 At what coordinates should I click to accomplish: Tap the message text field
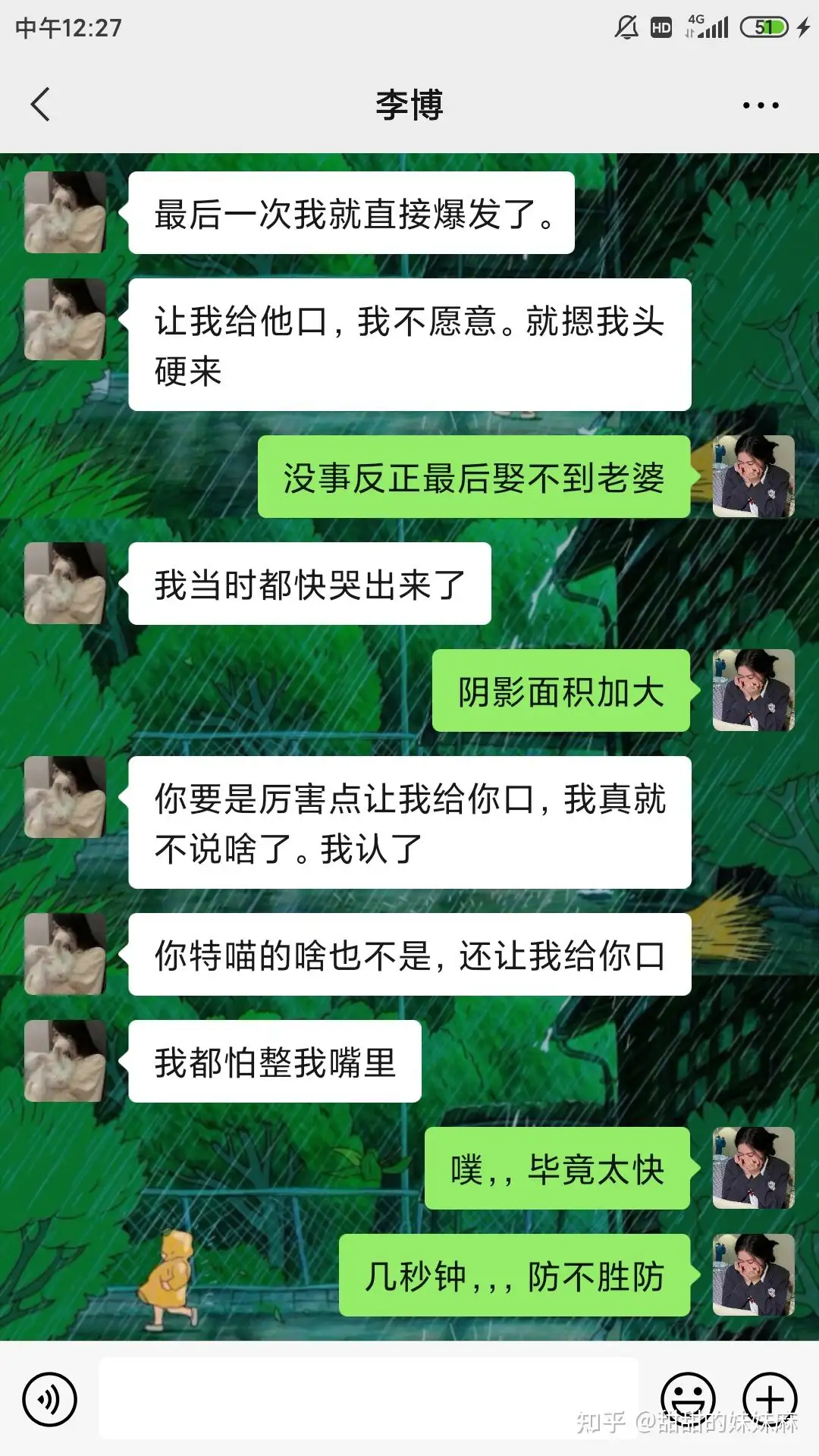click(369, 1398)
